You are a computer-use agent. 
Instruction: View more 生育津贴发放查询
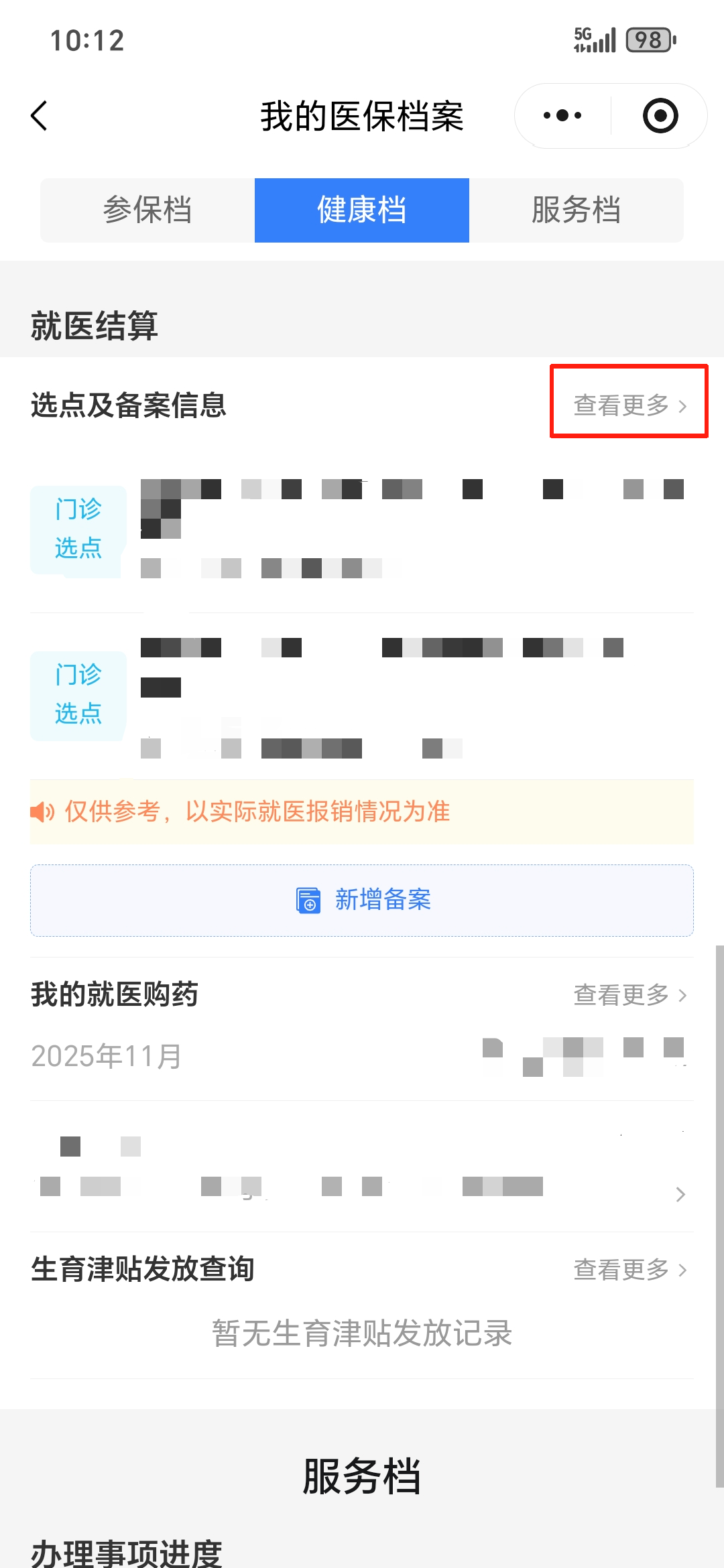click(x=629, y=1270)
